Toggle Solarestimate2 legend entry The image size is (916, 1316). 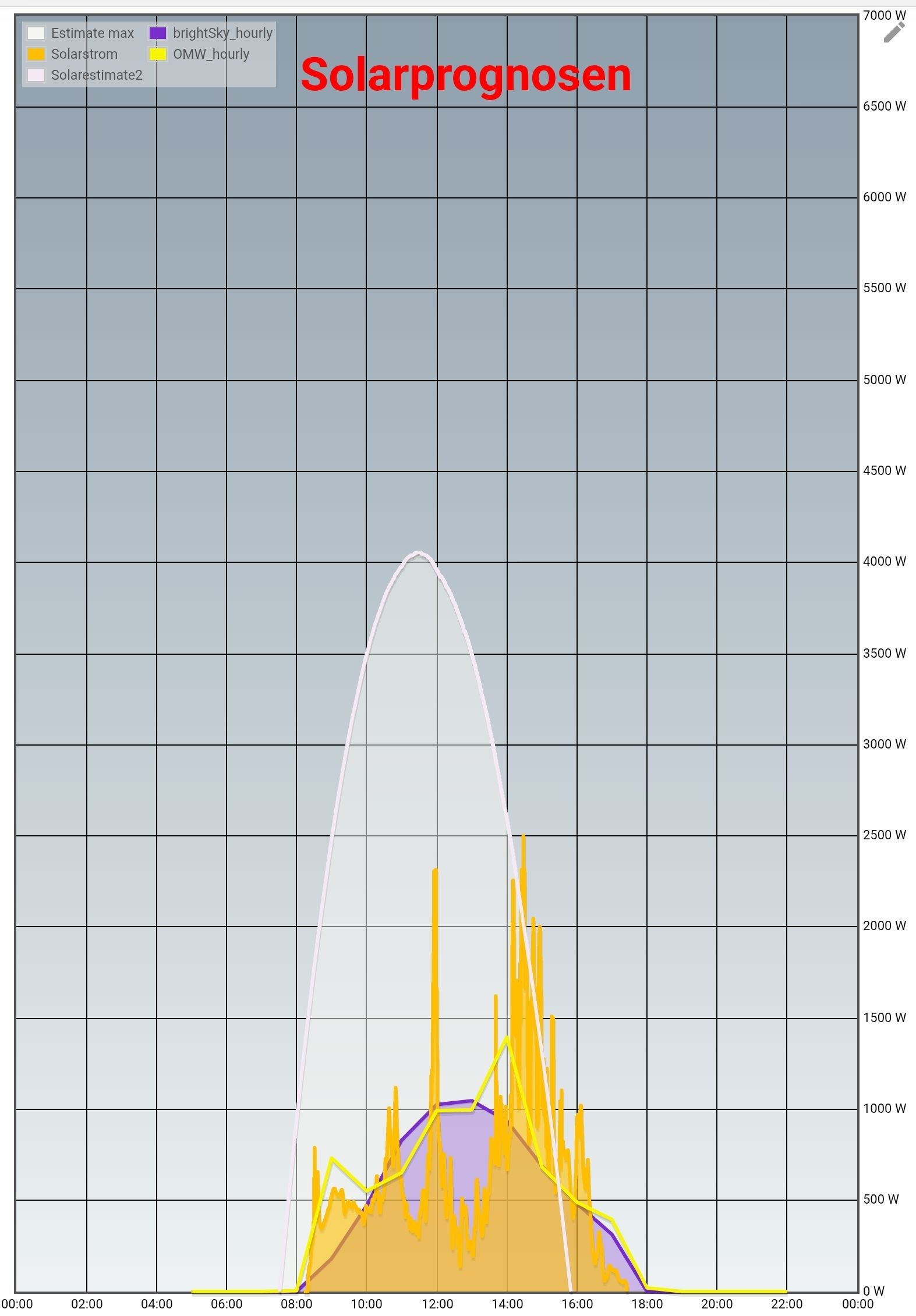85,75
